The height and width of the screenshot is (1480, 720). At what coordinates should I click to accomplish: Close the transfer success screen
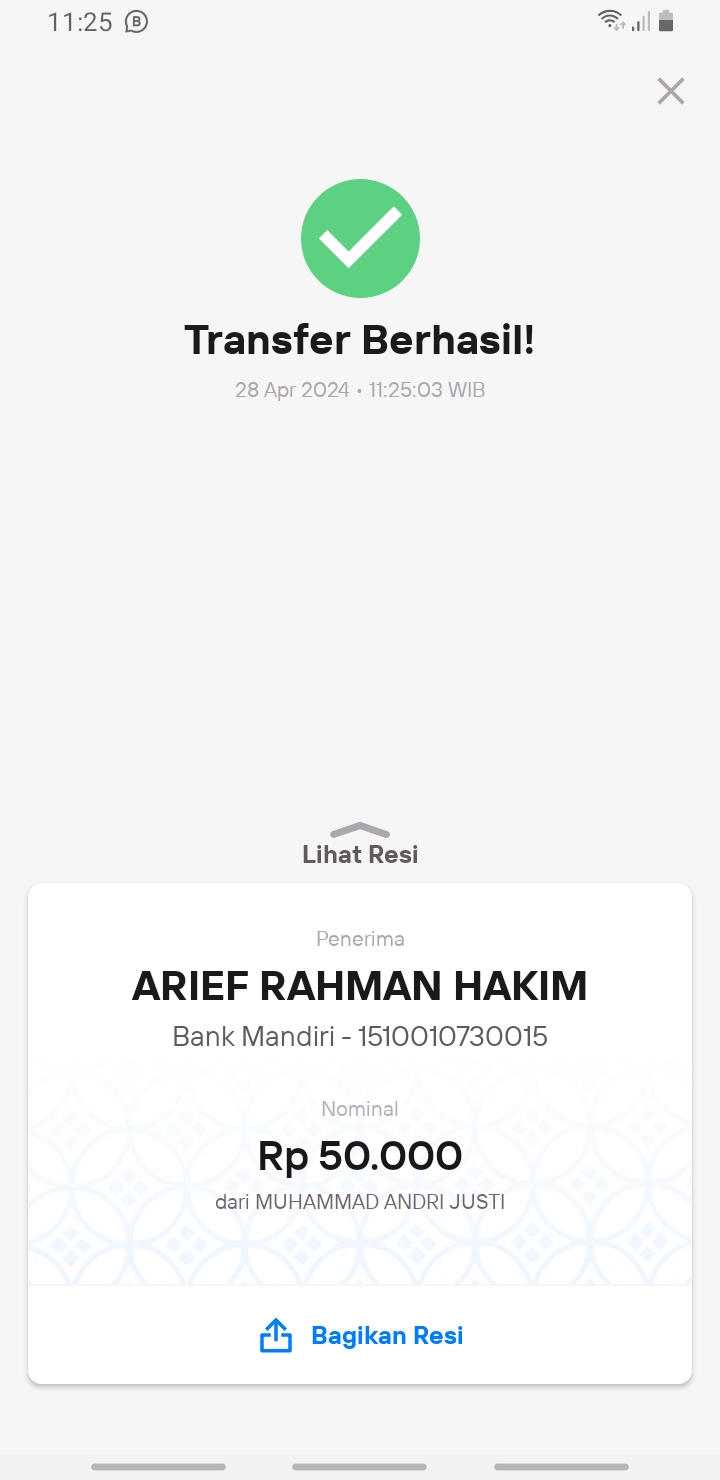pyautogui.click(x=670, y=91)
